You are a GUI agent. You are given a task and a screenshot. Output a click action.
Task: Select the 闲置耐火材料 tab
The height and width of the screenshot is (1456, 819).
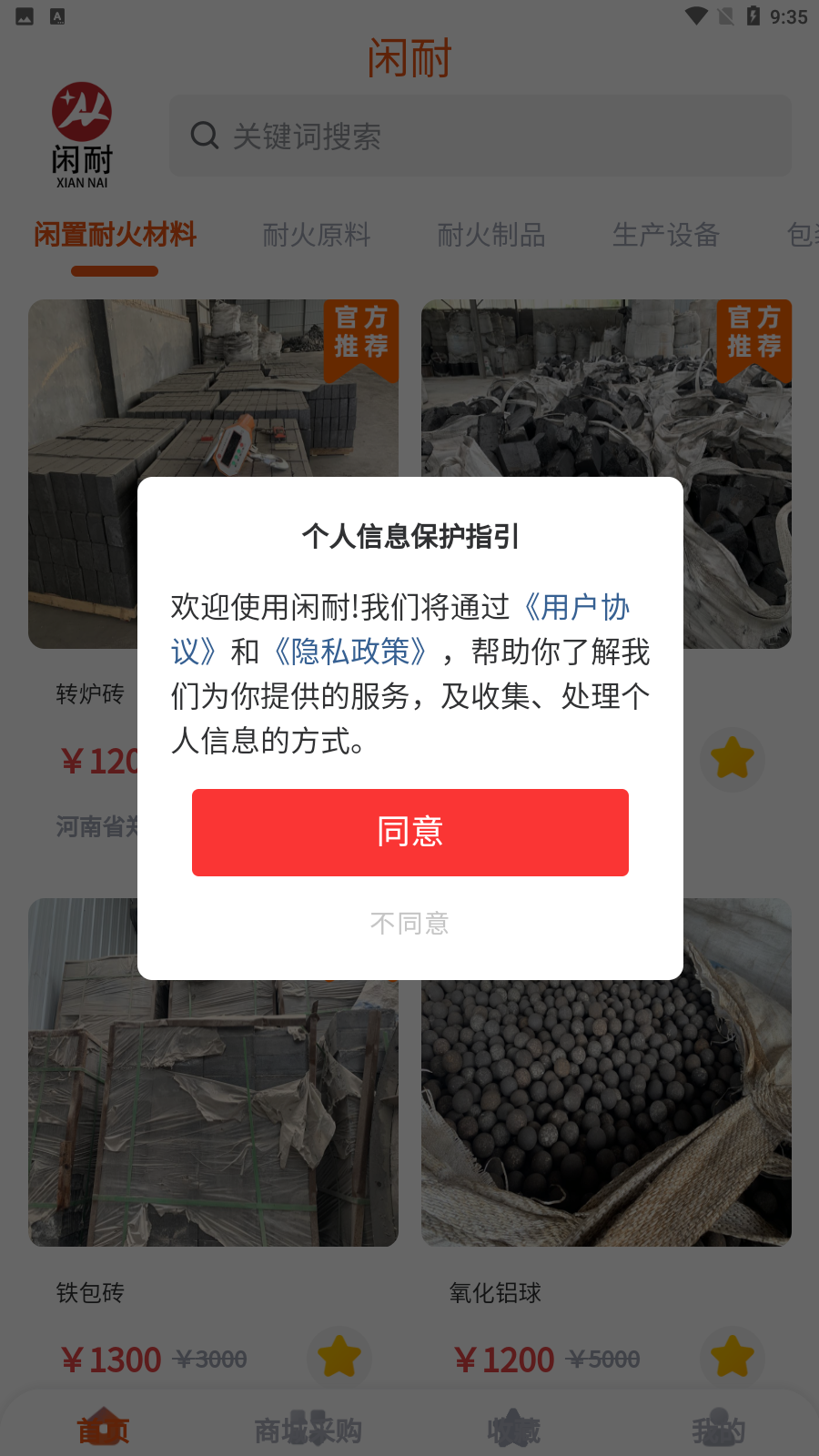tap(115, 236)
